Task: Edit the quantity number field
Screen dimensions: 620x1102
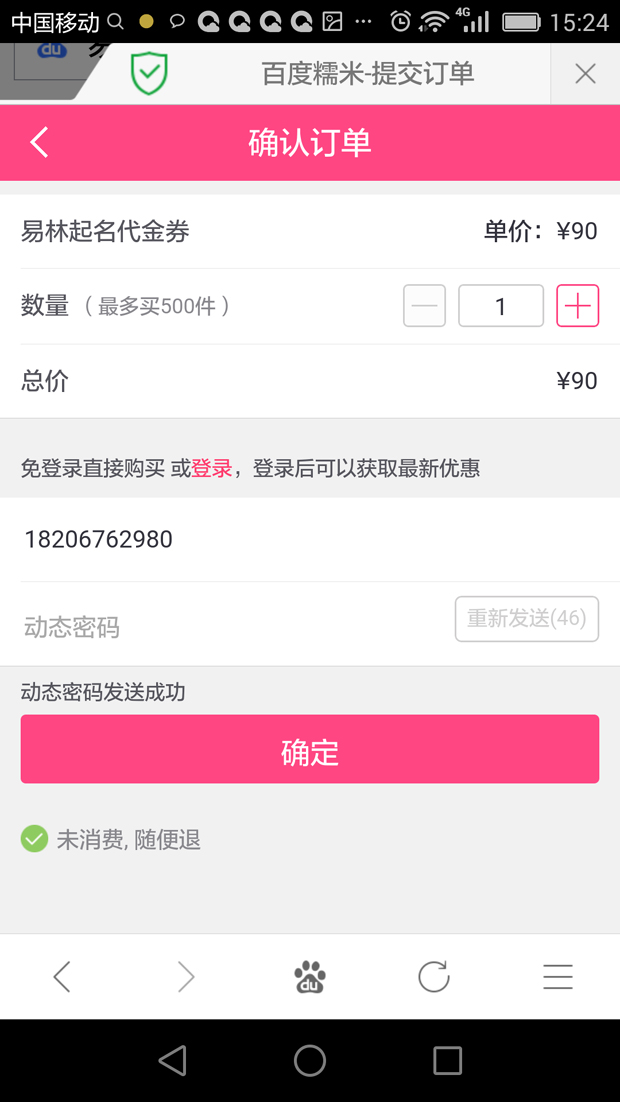Action: pos(501,306)
